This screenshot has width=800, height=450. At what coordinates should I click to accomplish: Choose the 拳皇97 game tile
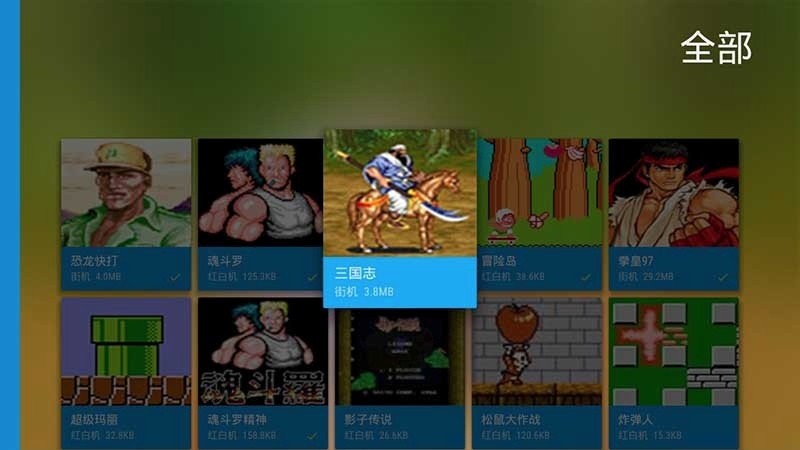pyautogui.click(x=673, y=212)
